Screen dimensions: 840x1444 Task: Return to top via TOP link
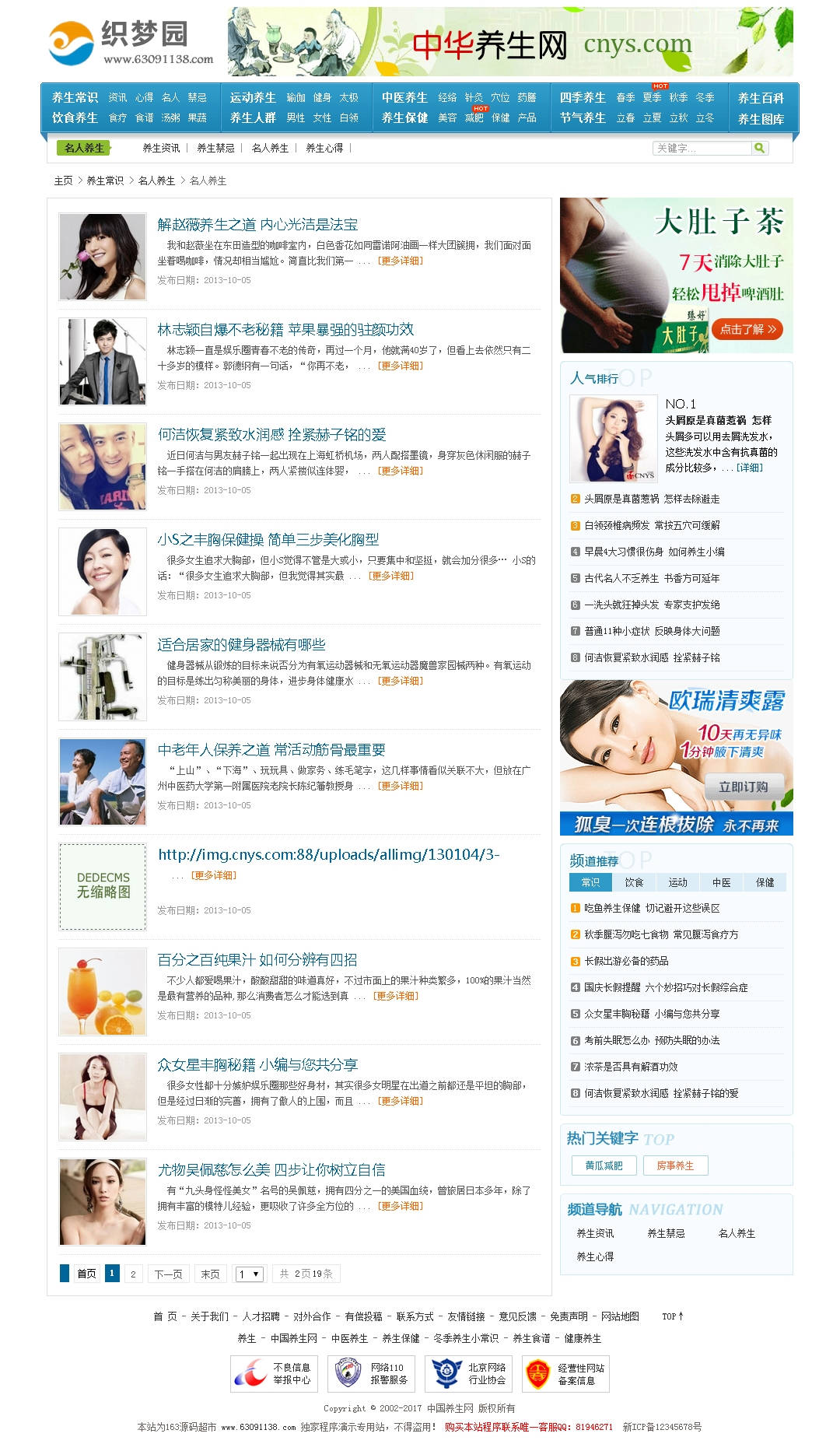(x=672, y=1316)
